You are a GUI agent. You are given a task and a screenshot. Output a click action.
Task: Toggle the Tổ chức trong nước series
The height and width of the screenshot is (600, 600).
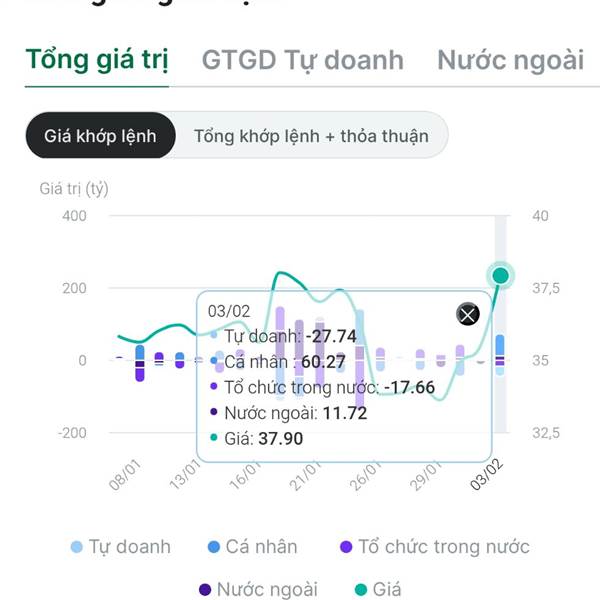click(x=434, y=547)
